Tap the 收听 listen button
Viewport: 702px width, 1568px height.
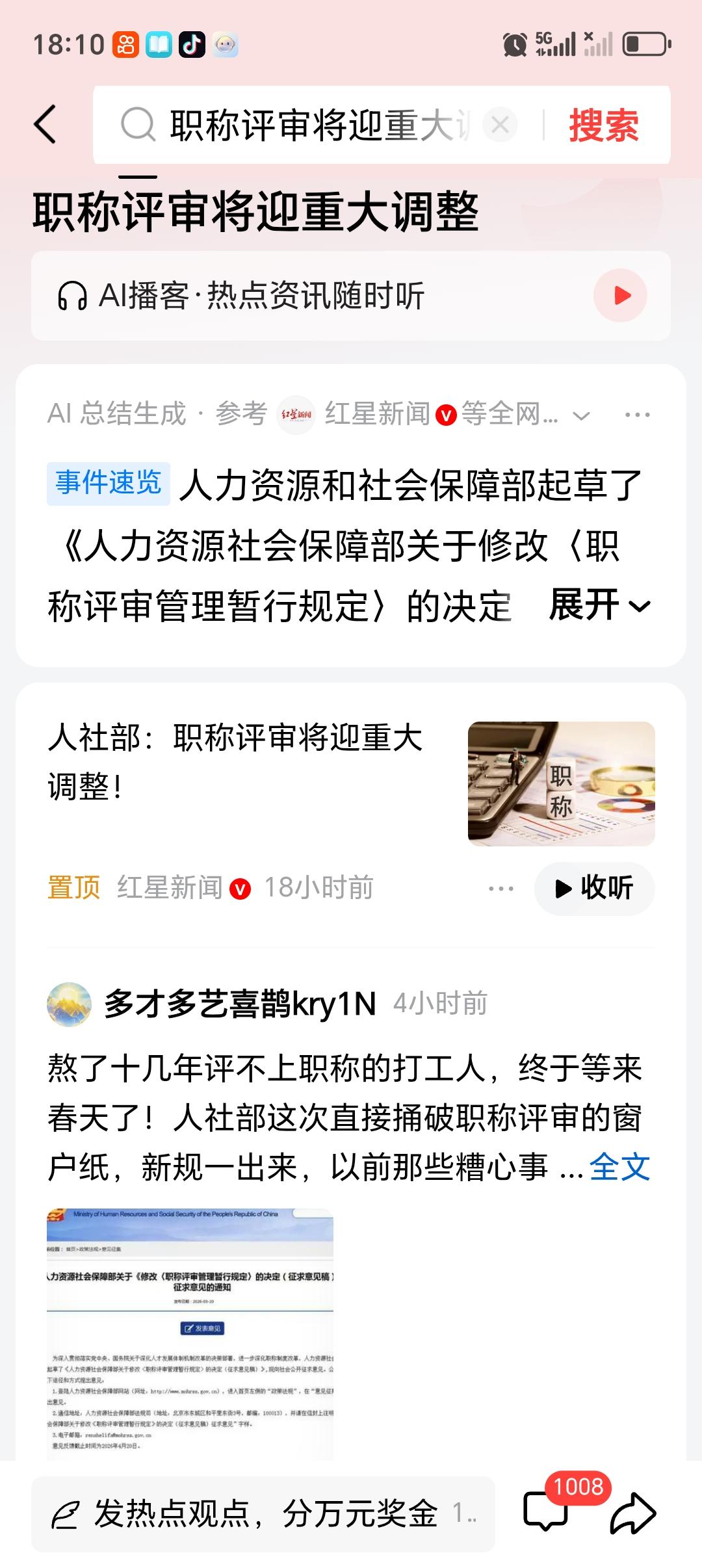coord(593,889)
